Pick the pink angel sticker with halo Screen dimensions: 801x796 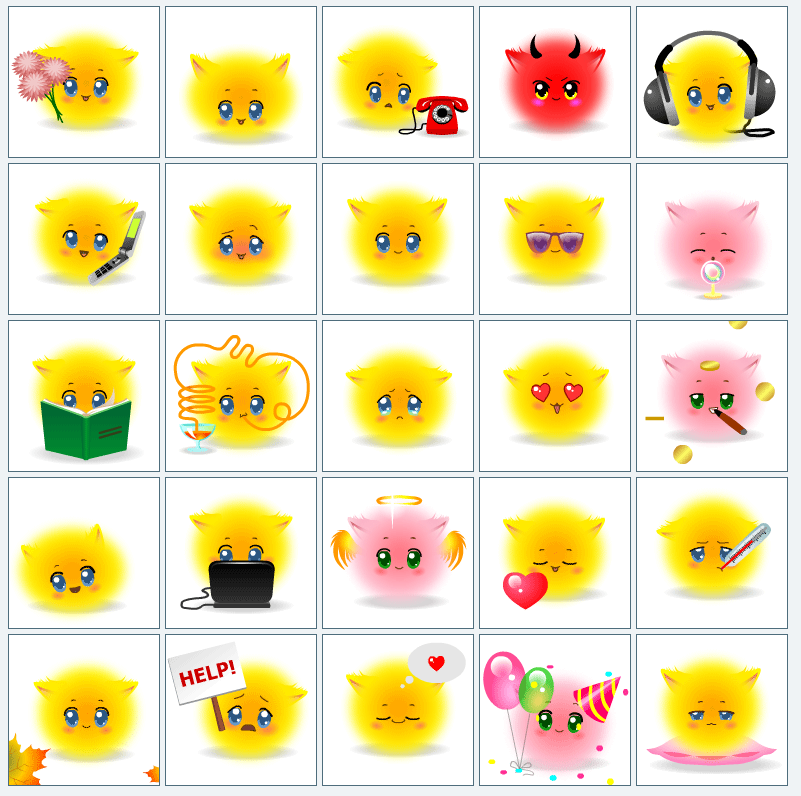point(398,553)
